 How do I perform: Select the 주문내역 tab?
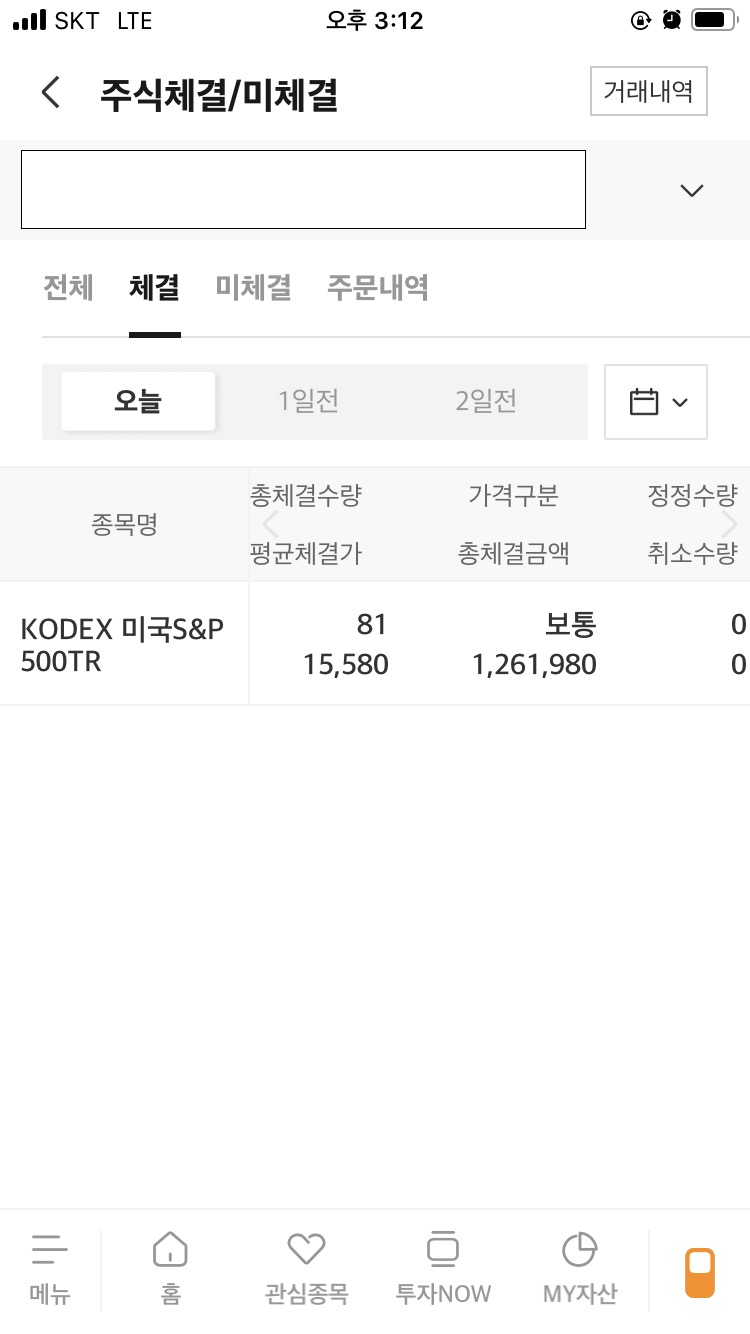[377, 287]
